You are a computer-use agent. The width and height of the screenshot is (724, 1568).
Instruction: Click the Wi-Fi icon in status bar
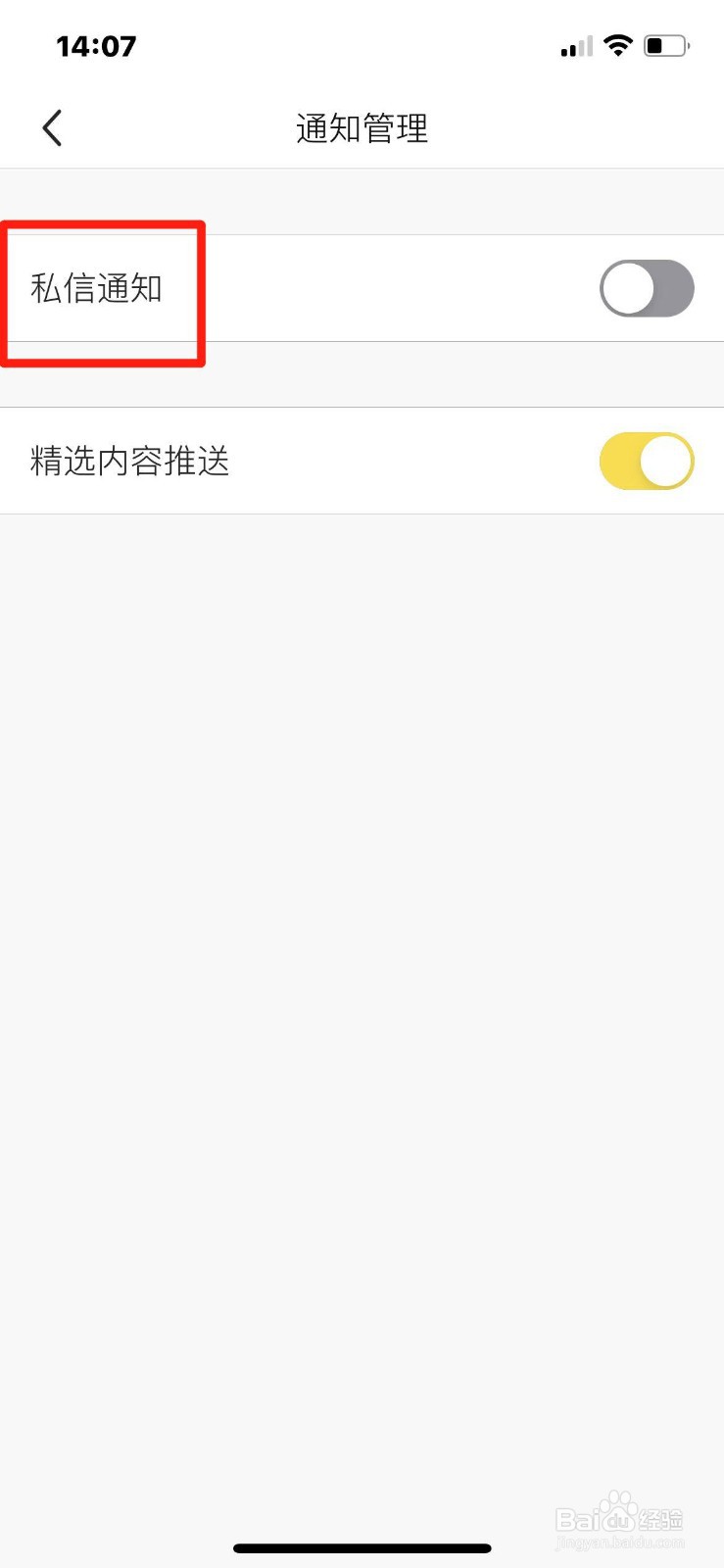click(x=618, y=45)
